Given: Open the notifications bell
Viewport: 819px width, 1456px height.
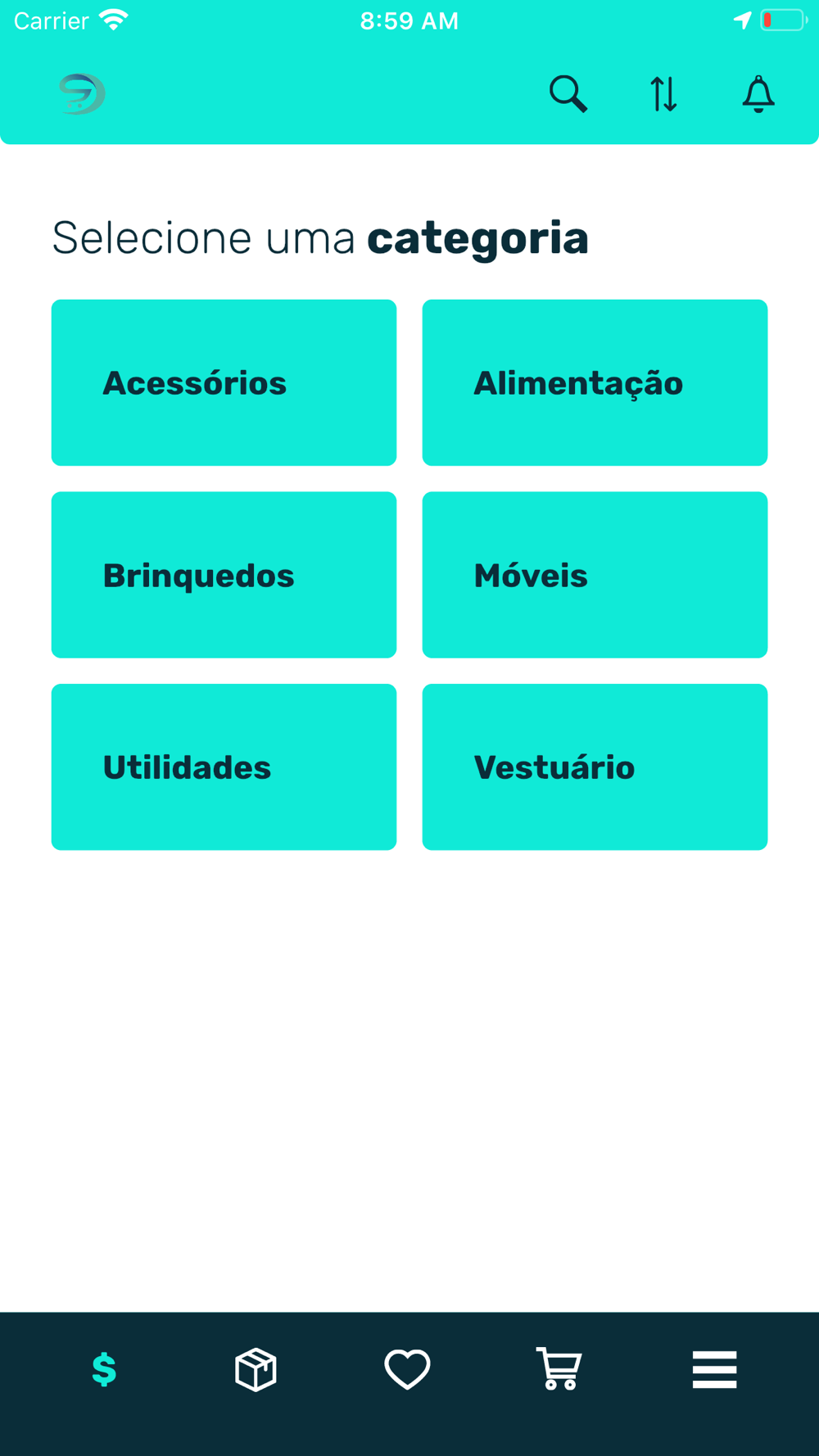Looking at the screenshot, I should pos(758,94).
